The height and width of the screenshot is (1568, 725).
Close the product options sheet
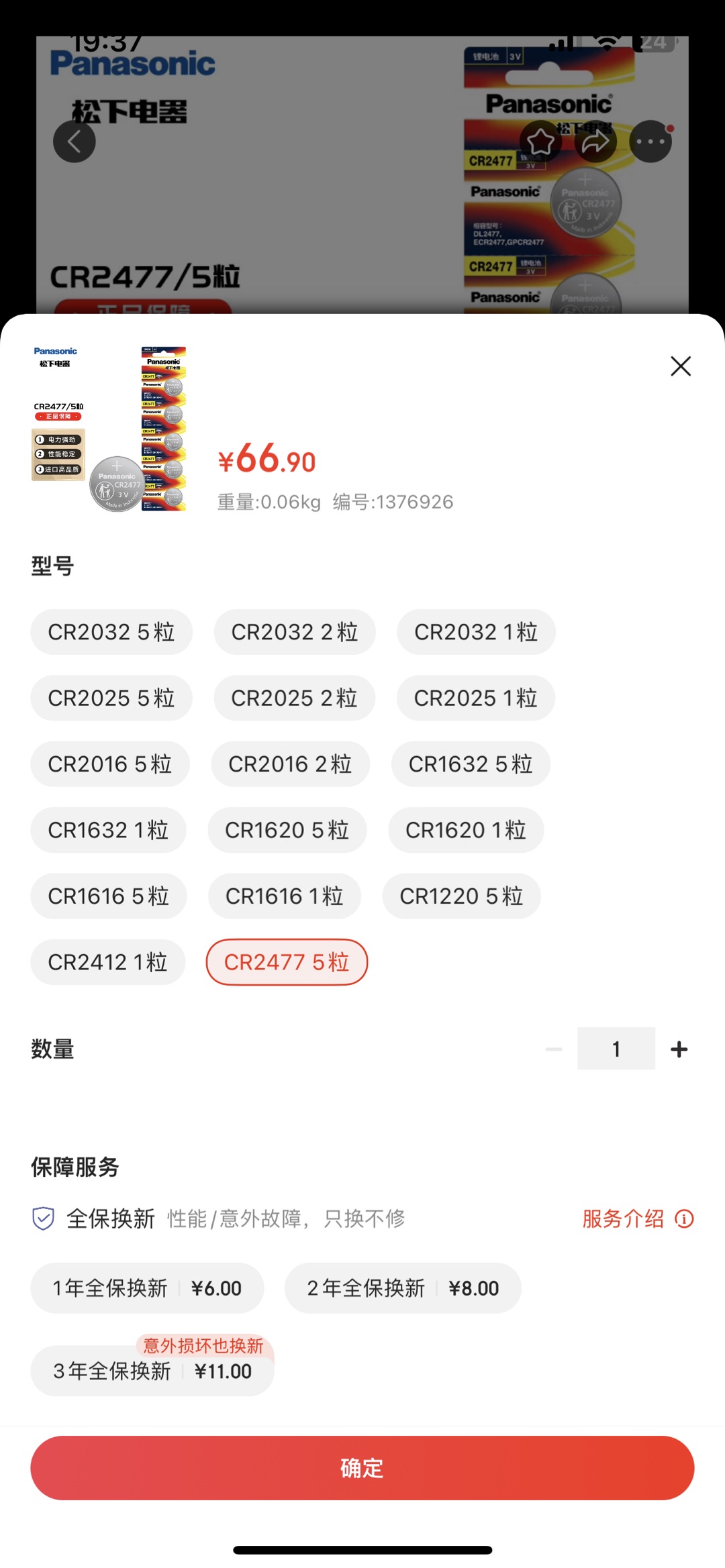tap(681, 366)
